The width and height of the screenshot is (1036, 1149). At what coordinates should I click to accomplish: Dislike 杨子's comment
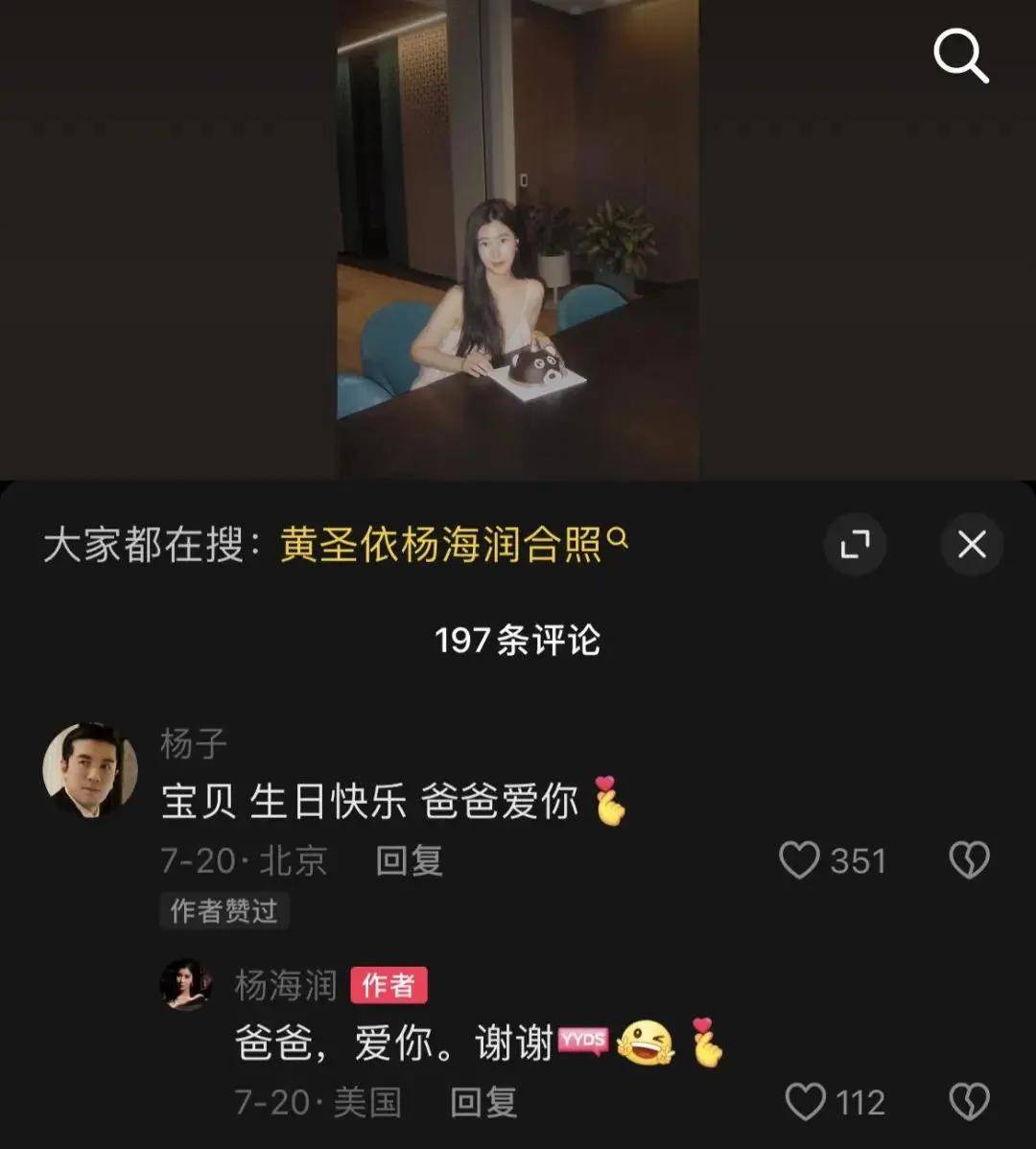[x=969, y=860]
